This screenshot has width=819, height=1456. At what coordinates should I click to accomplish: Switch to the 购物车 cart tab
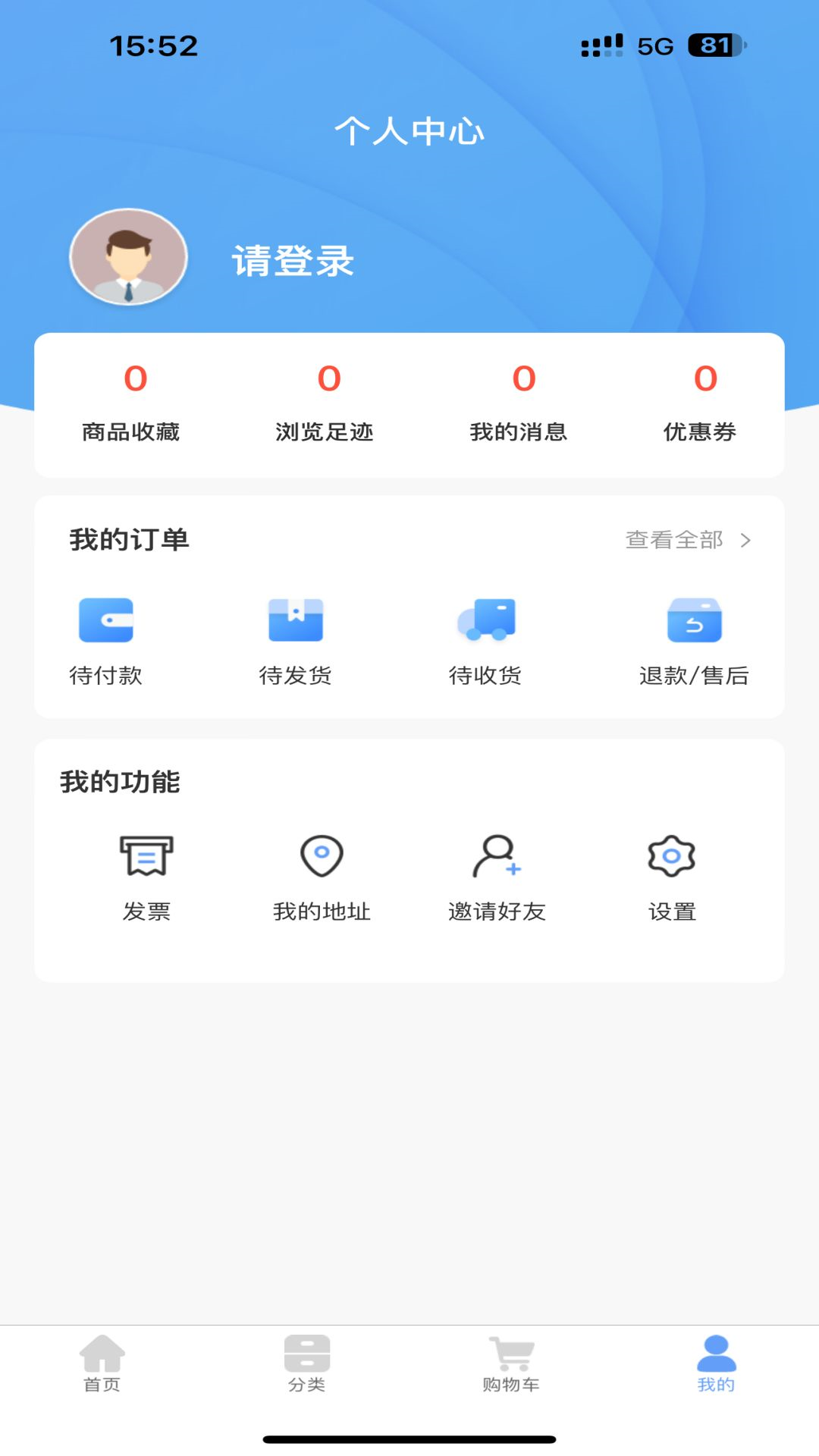coord(511,1363)
